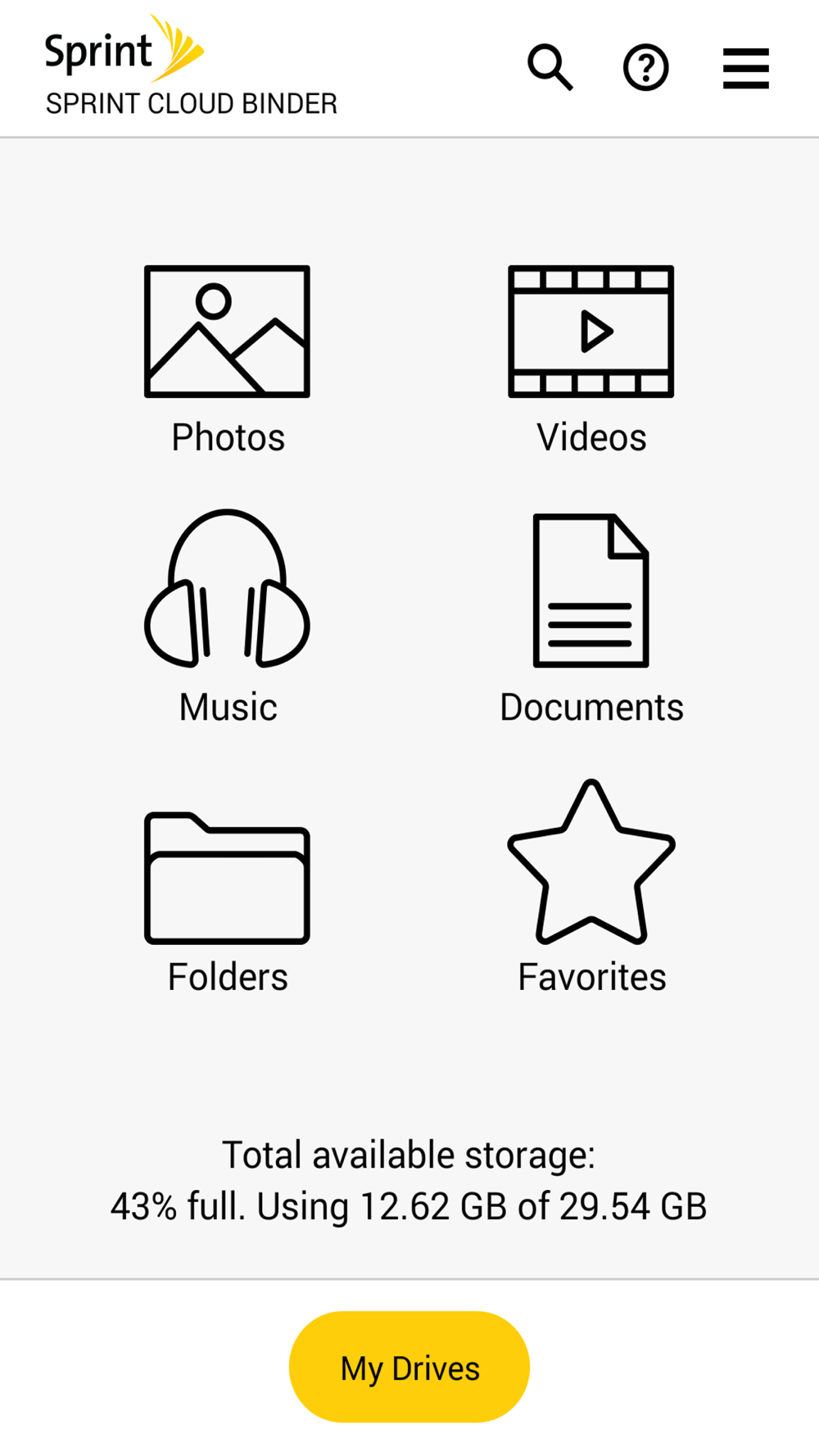
Task: Browse the Videos category
Action: [591, 360]
